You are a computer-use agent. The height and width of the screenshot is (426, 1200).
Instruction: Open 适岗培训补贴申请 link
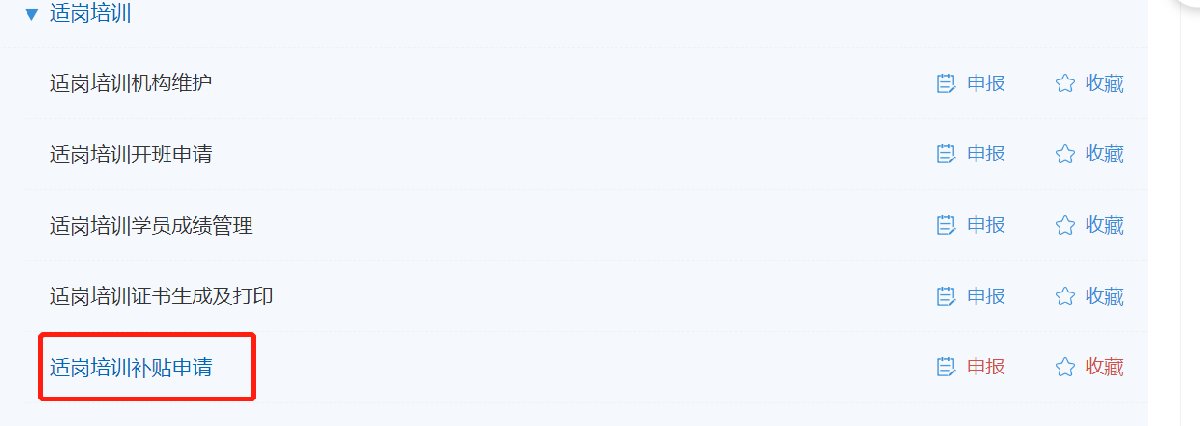[130, 368]
